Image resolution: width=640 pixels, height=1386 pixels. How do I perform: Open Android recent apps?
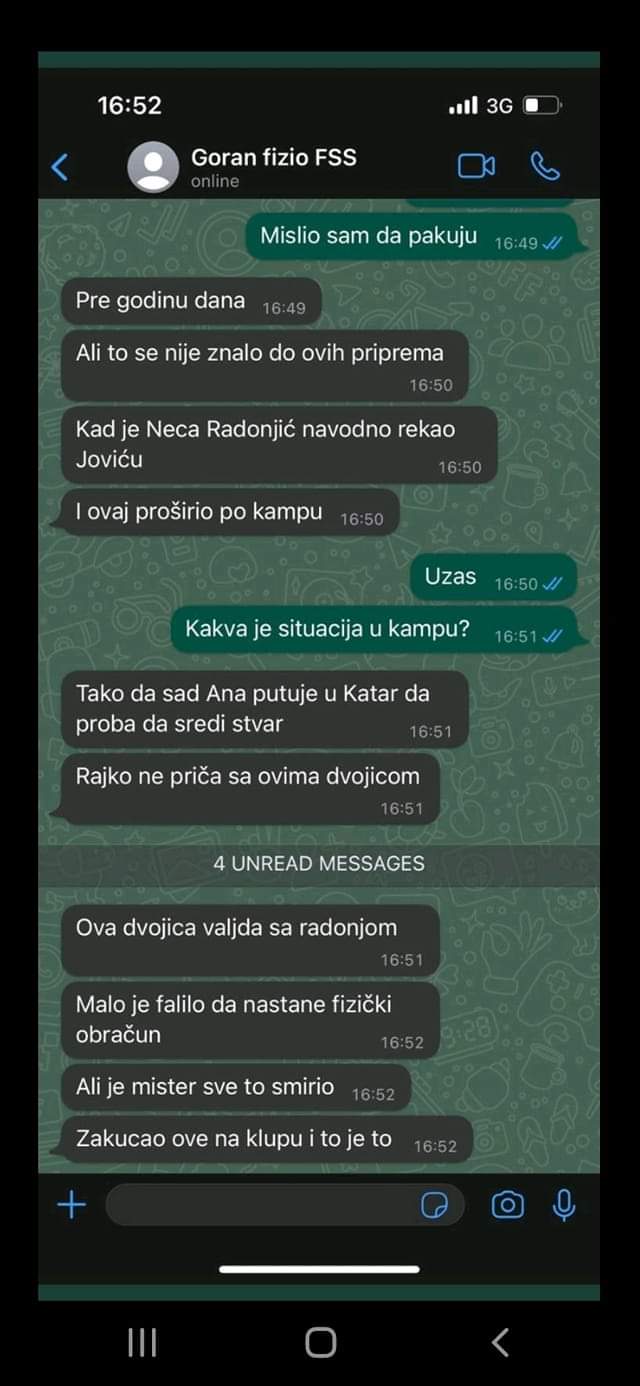coord(142,1342)
